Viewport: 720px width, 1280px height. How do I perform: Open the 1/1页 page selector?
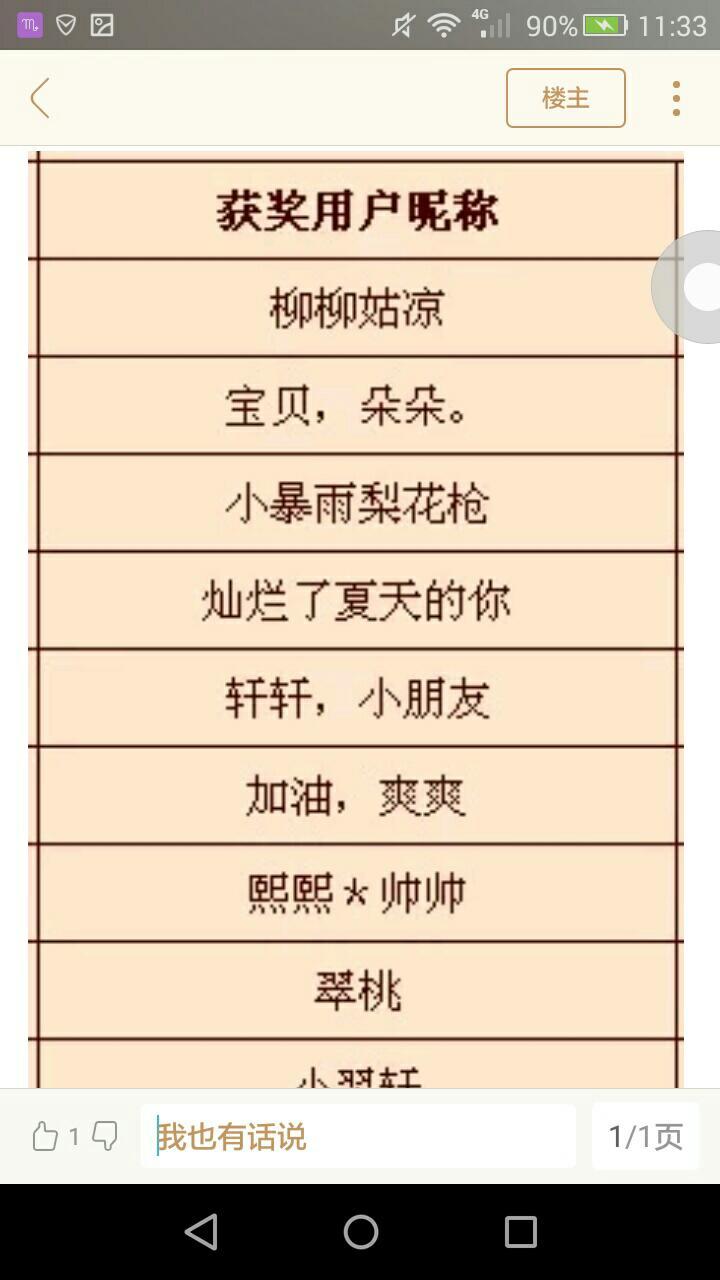(x=645, y=1136)
